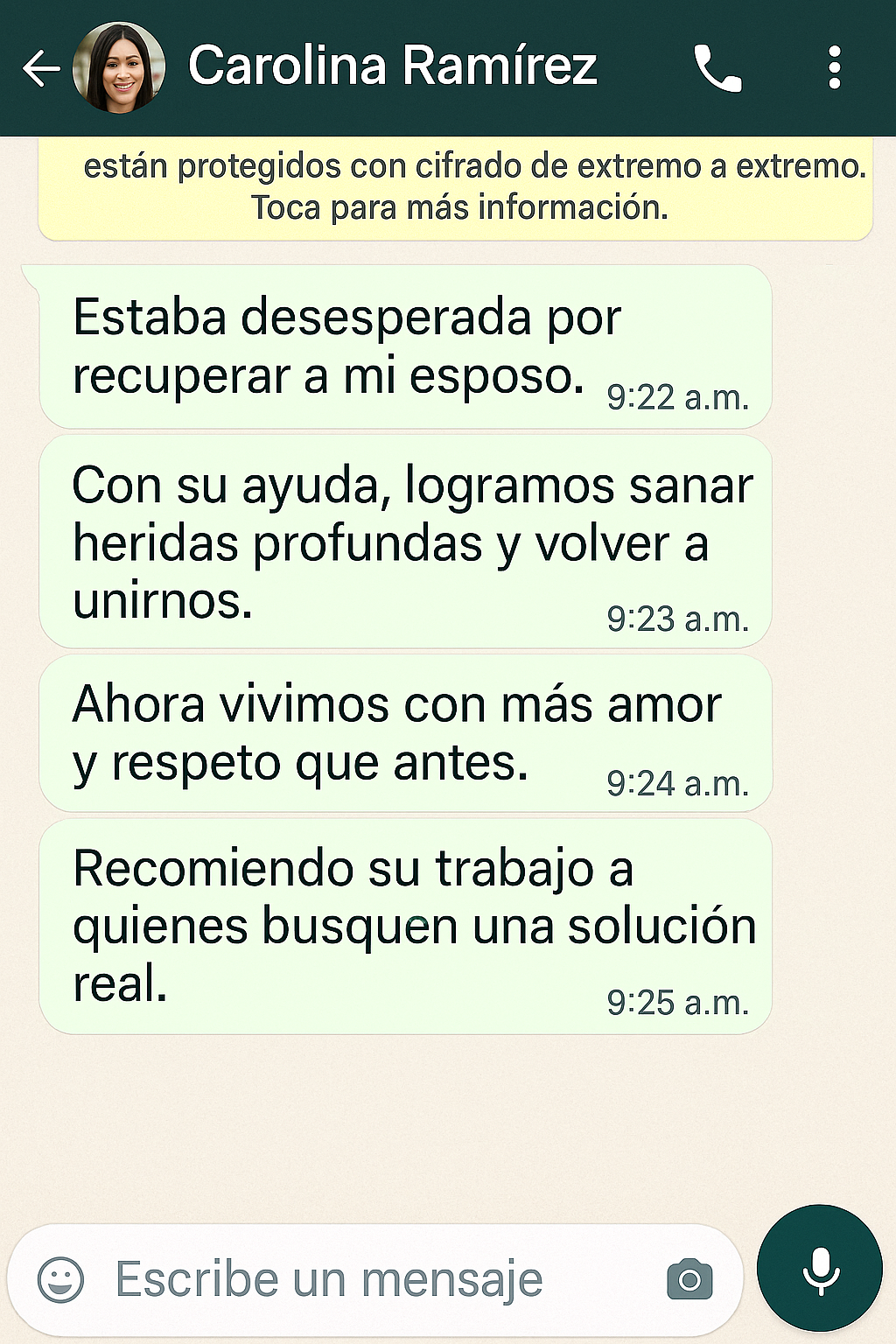Open the camera from the message bar
Screen dimensions: 896x1344
pyautogui.click(x=689, y=1280)
